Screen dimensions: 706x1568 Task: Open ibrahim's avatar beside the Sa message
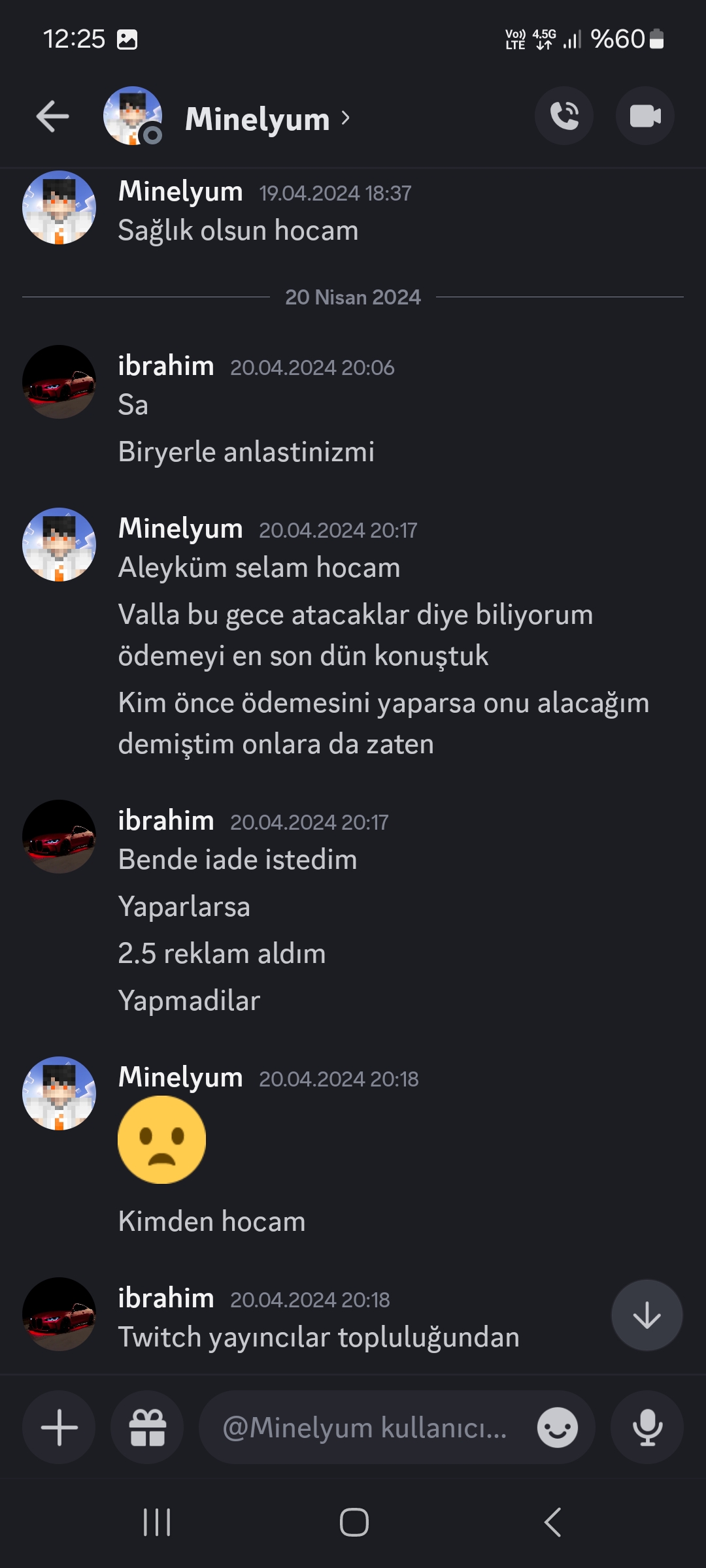coord(59,382)
